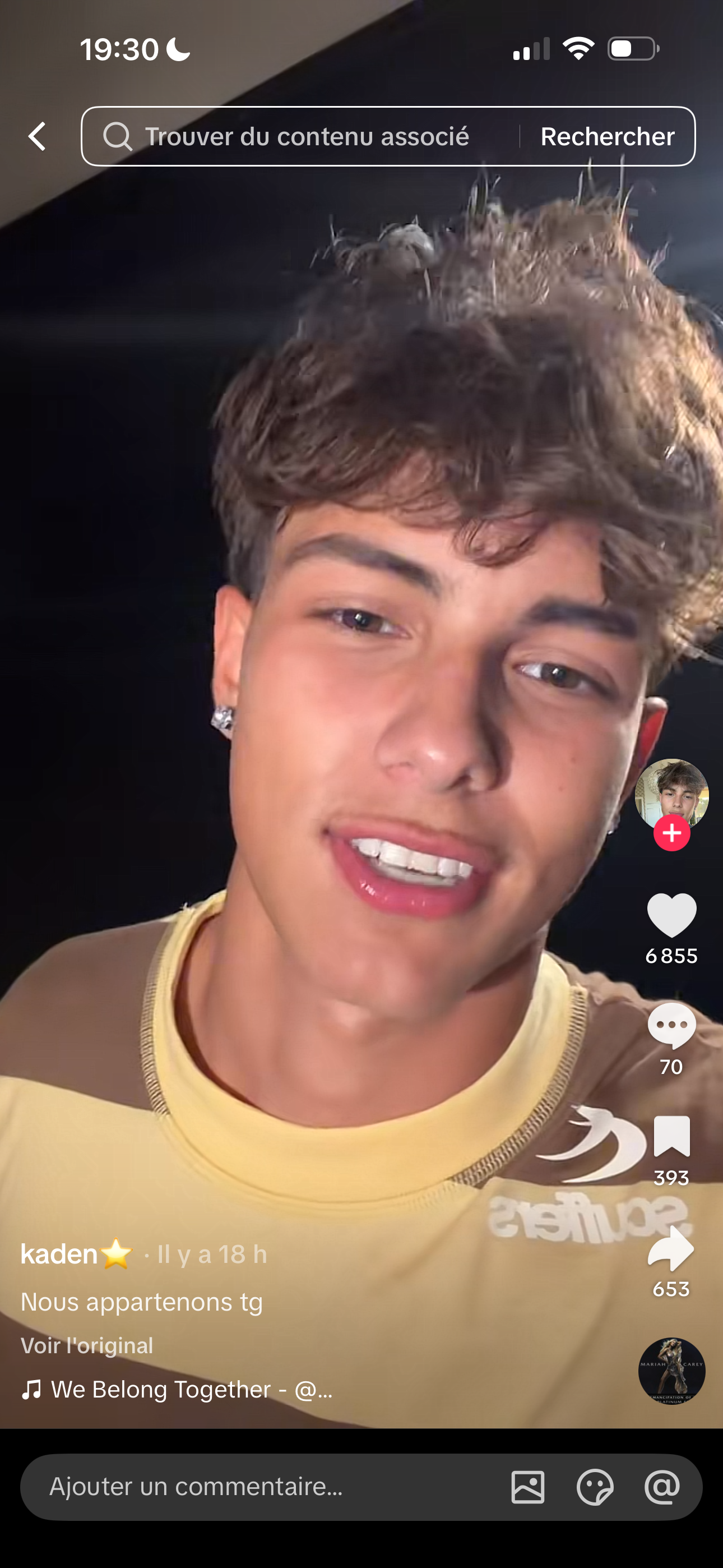Share this video with the arrow icon
The image size is (723, 1568).
(x=671, y=1248)
